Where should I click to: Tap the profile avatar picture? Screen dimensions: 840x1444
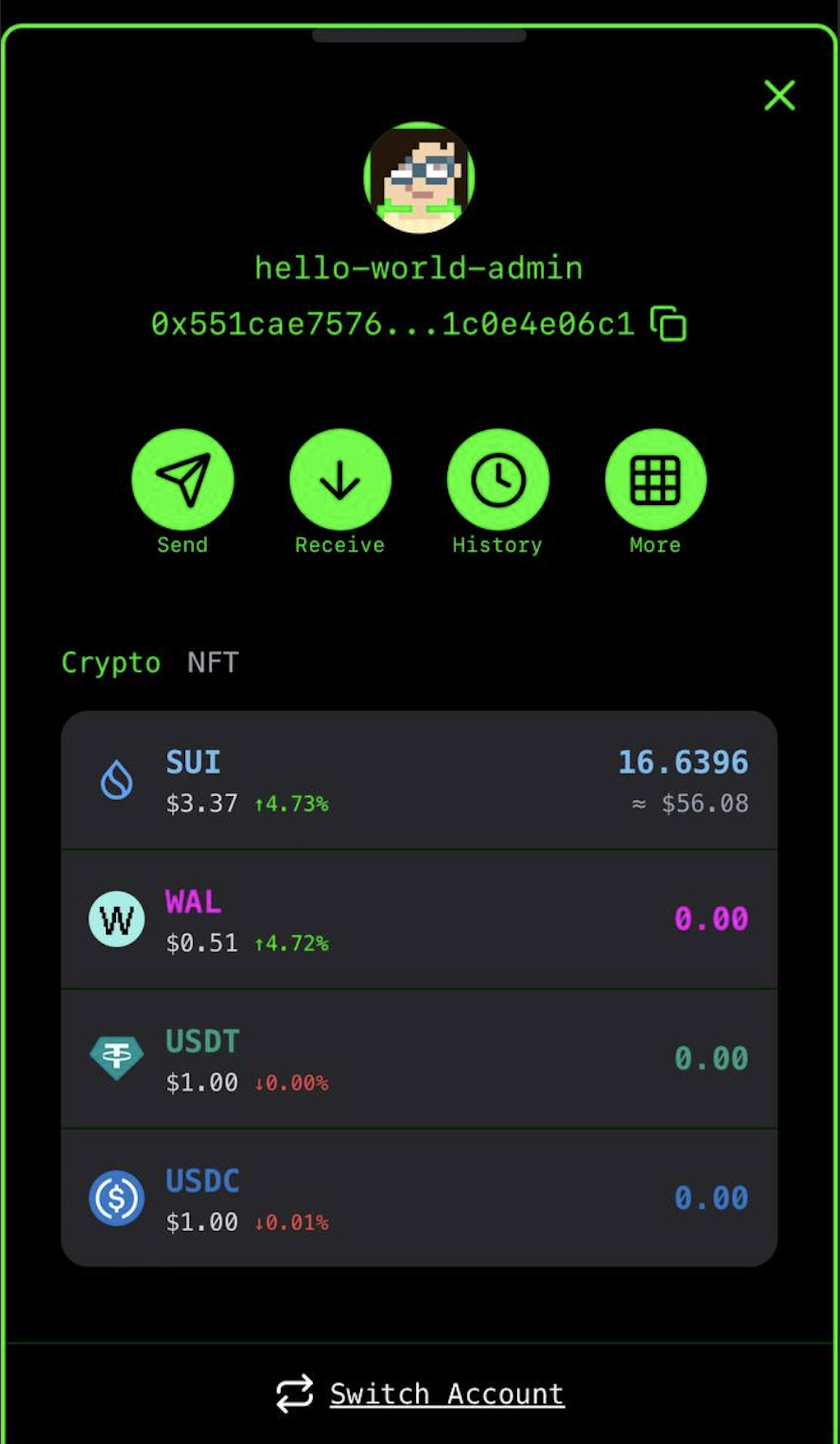point(419,178)
